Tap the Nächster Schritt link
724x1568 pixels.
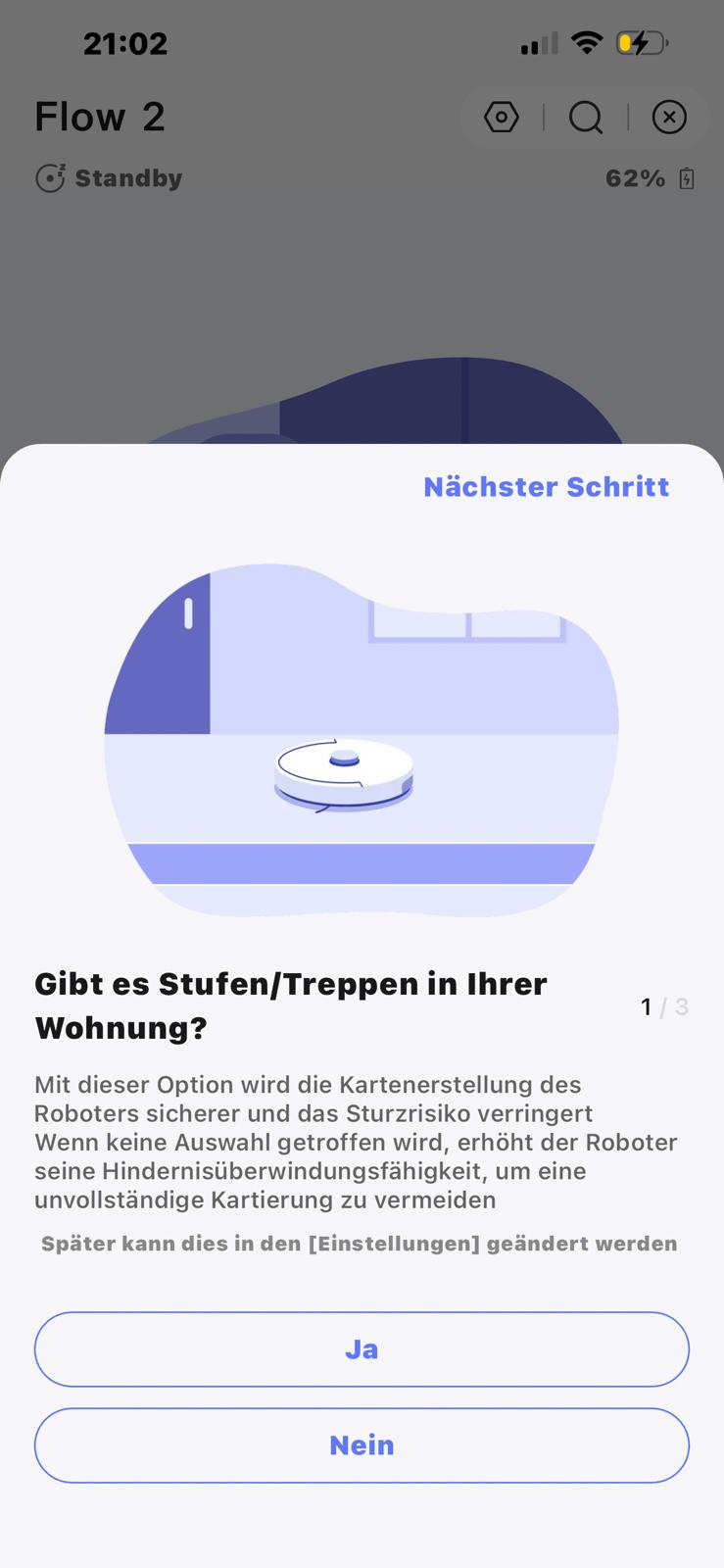click(x=546, y=487)
